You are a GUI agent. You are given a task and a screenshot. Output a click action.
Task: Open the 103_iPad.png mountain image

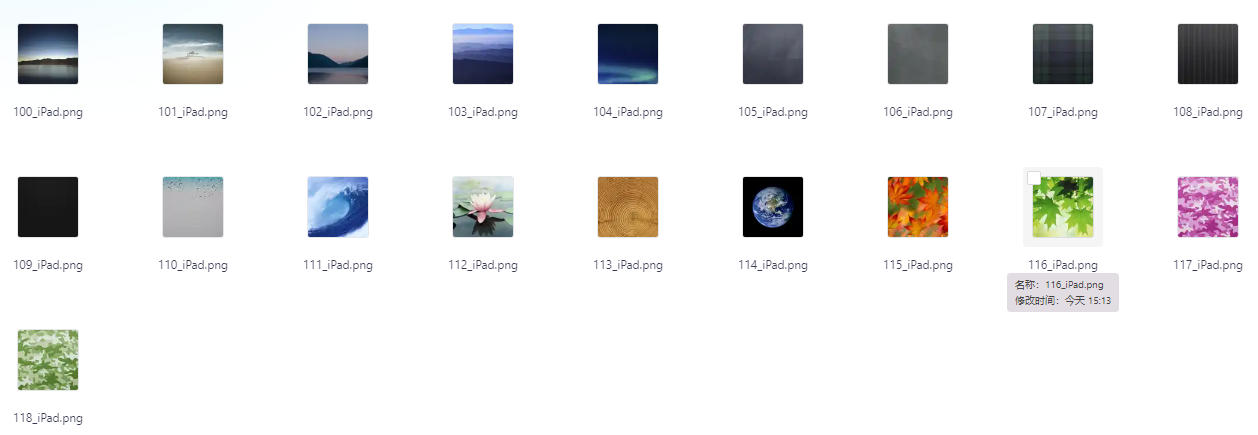[x=483, y=54]
